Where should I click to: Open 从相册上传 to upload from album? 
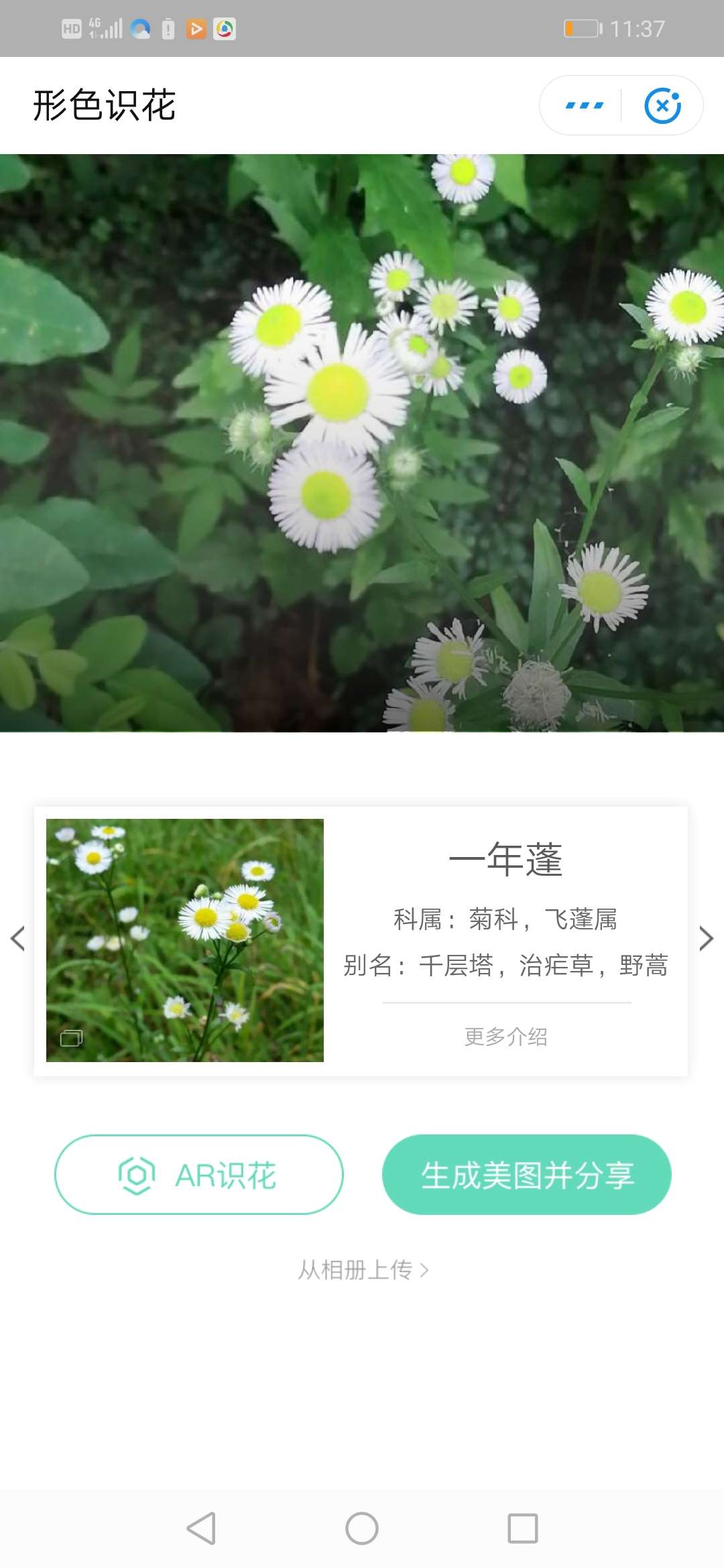tap(361, 1269)
